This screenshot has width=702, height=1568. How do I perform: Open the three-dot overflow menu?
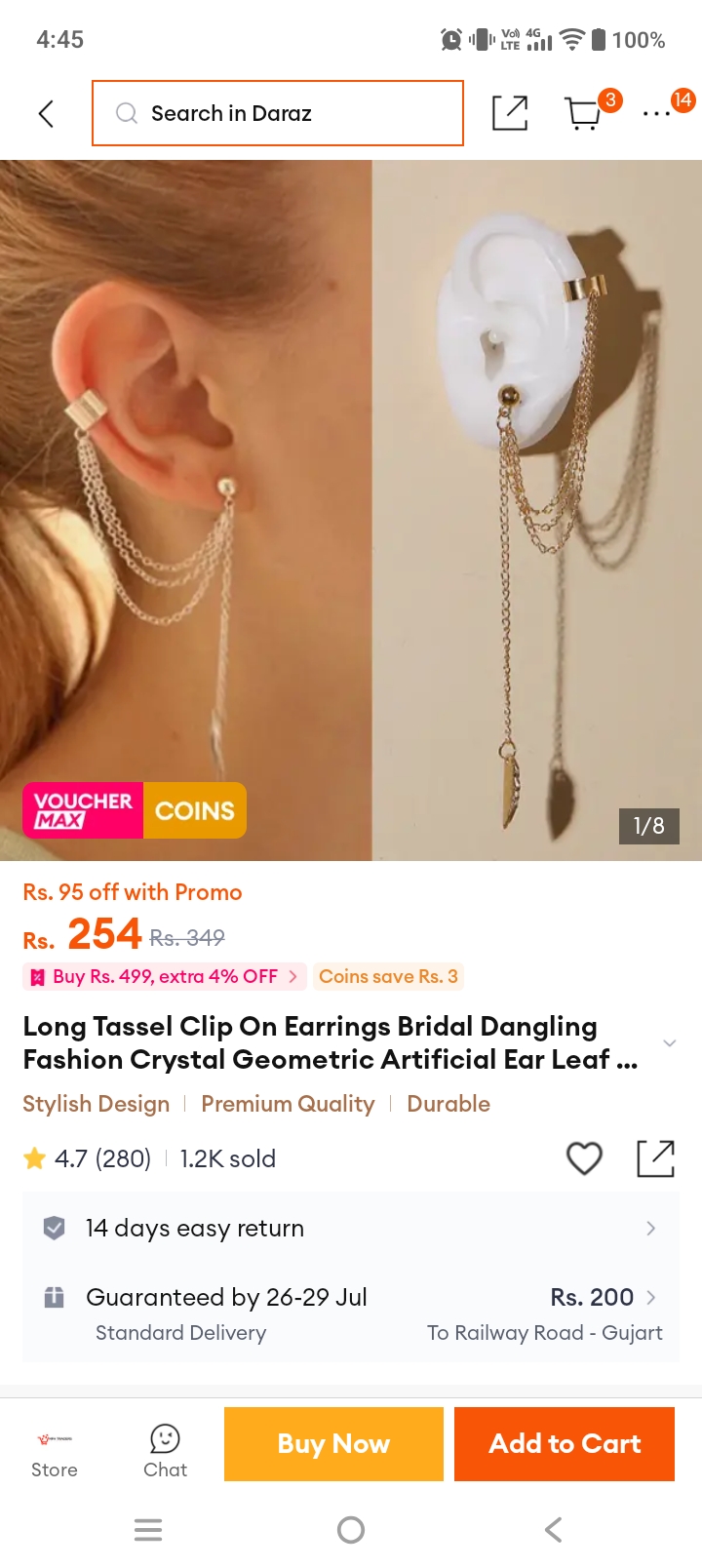[656, 113]
